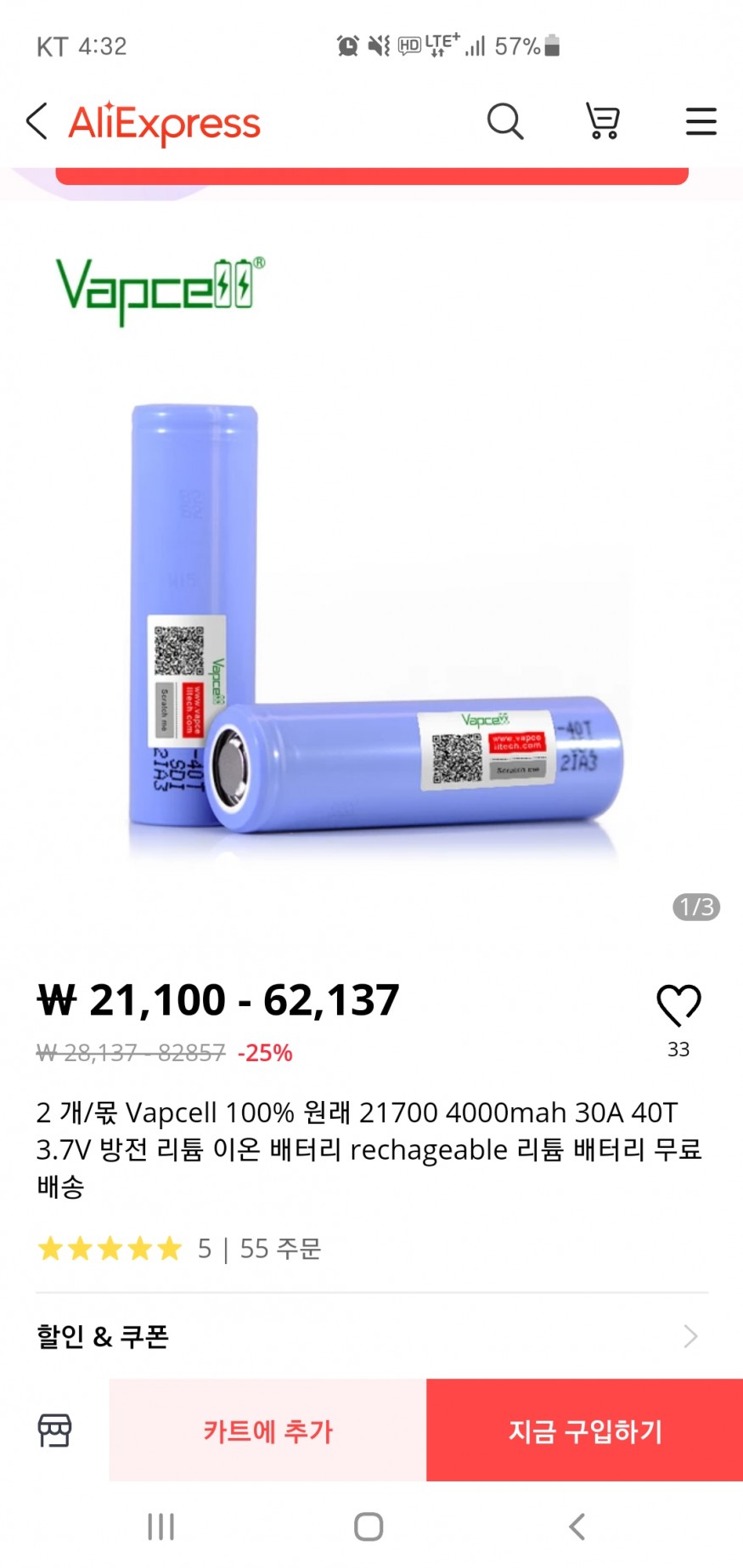This screenshot has height=1568, width=743.
Task: Open the system recent apps button
Action: (x=160, y=1526)
